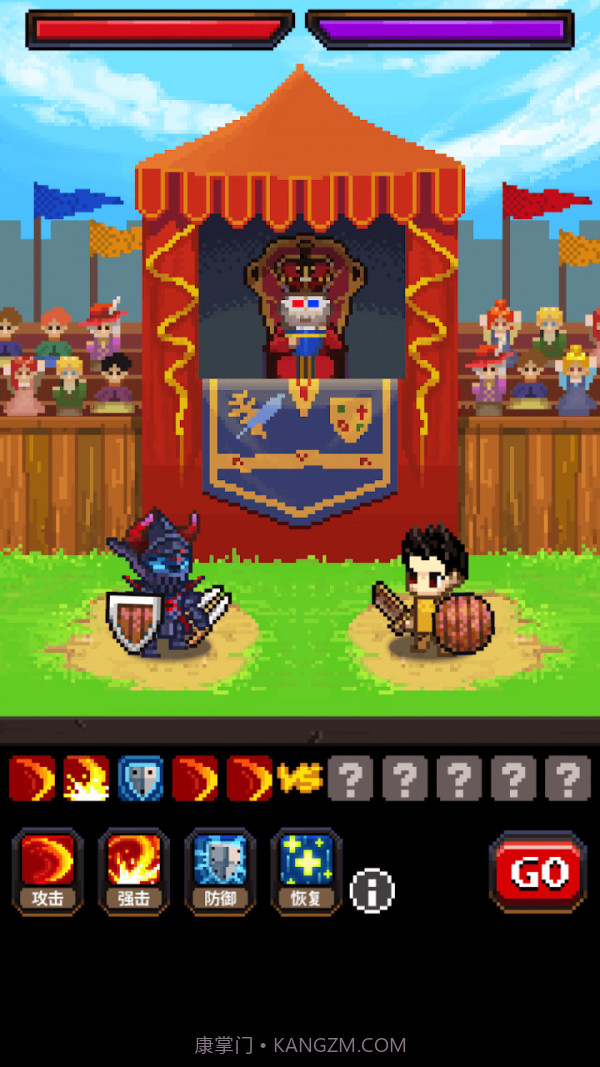Image resolution: width=600 pixels, height=1067 pixels.
Task: Select the 攻击 attack skill
Action: pyautogui.click(x=47, y=871)
